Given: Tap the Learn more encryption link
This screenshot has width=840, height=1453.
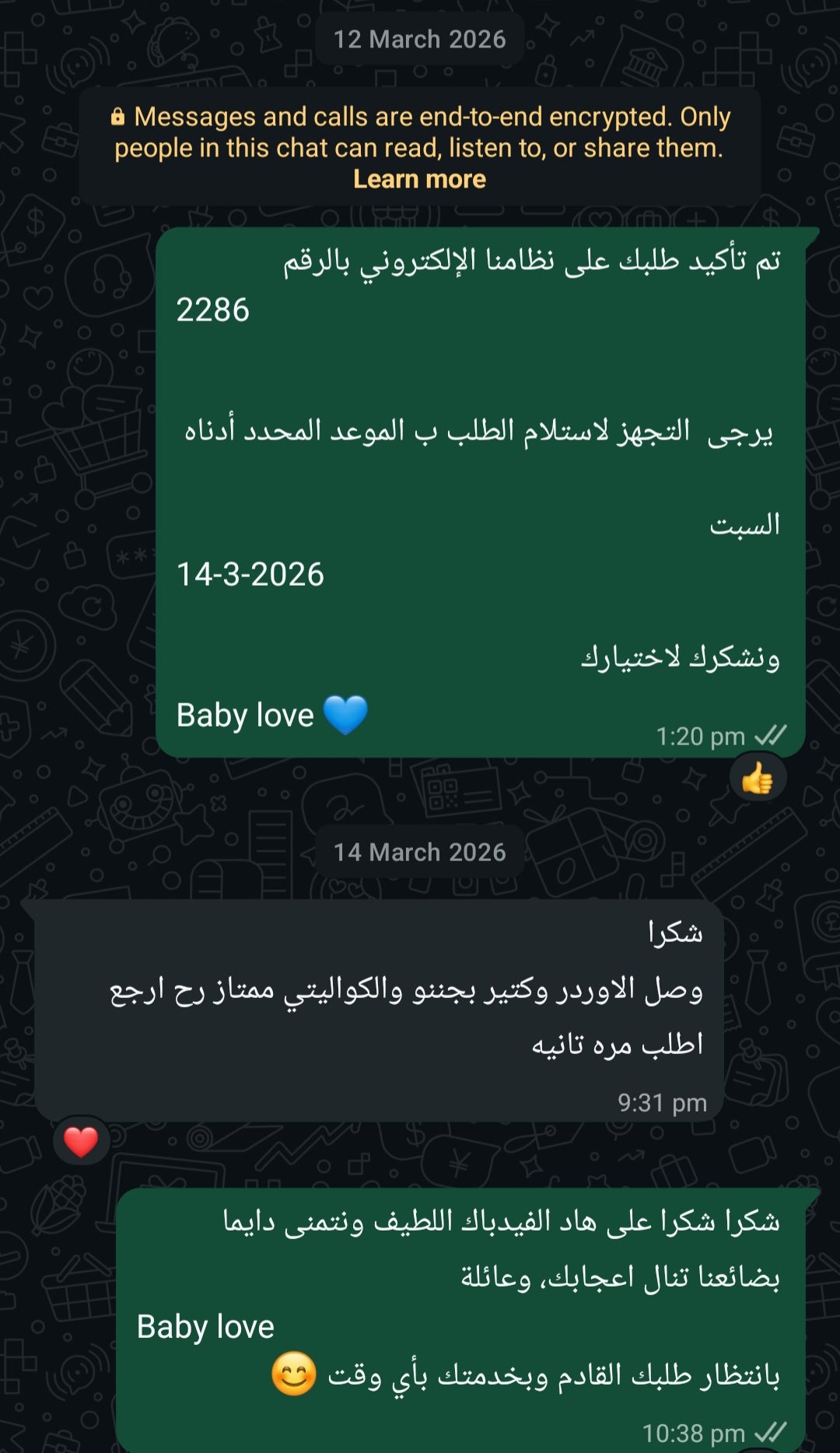Looking at the screenshot, I should coord(419,180).
